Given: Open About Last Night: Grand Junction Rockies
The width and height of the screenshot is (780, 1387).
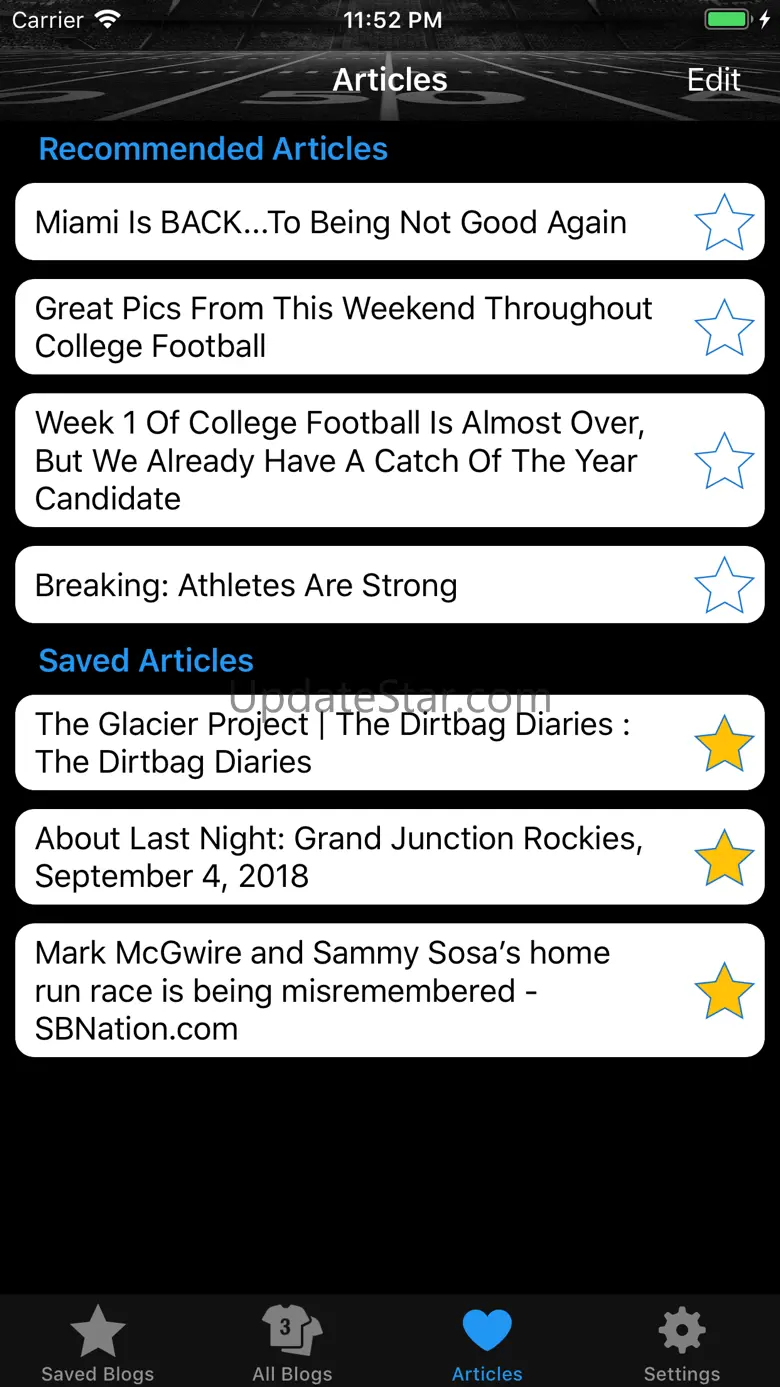Looking at the screenshot, I should click(x=339, y=857).
